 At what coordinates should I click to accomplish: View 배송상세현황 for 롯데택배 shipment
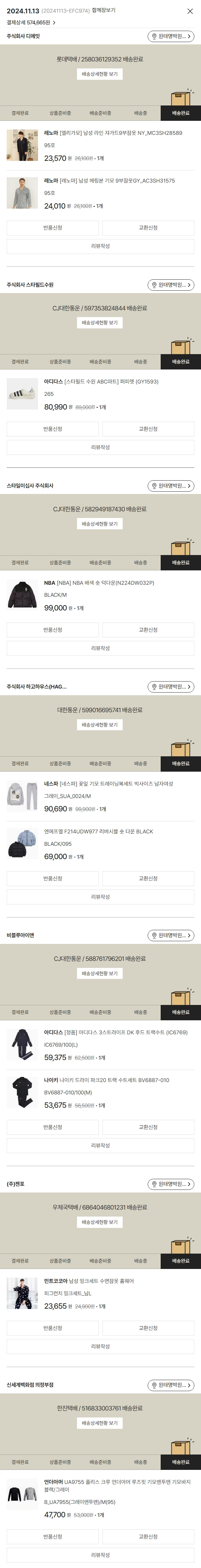100,74
